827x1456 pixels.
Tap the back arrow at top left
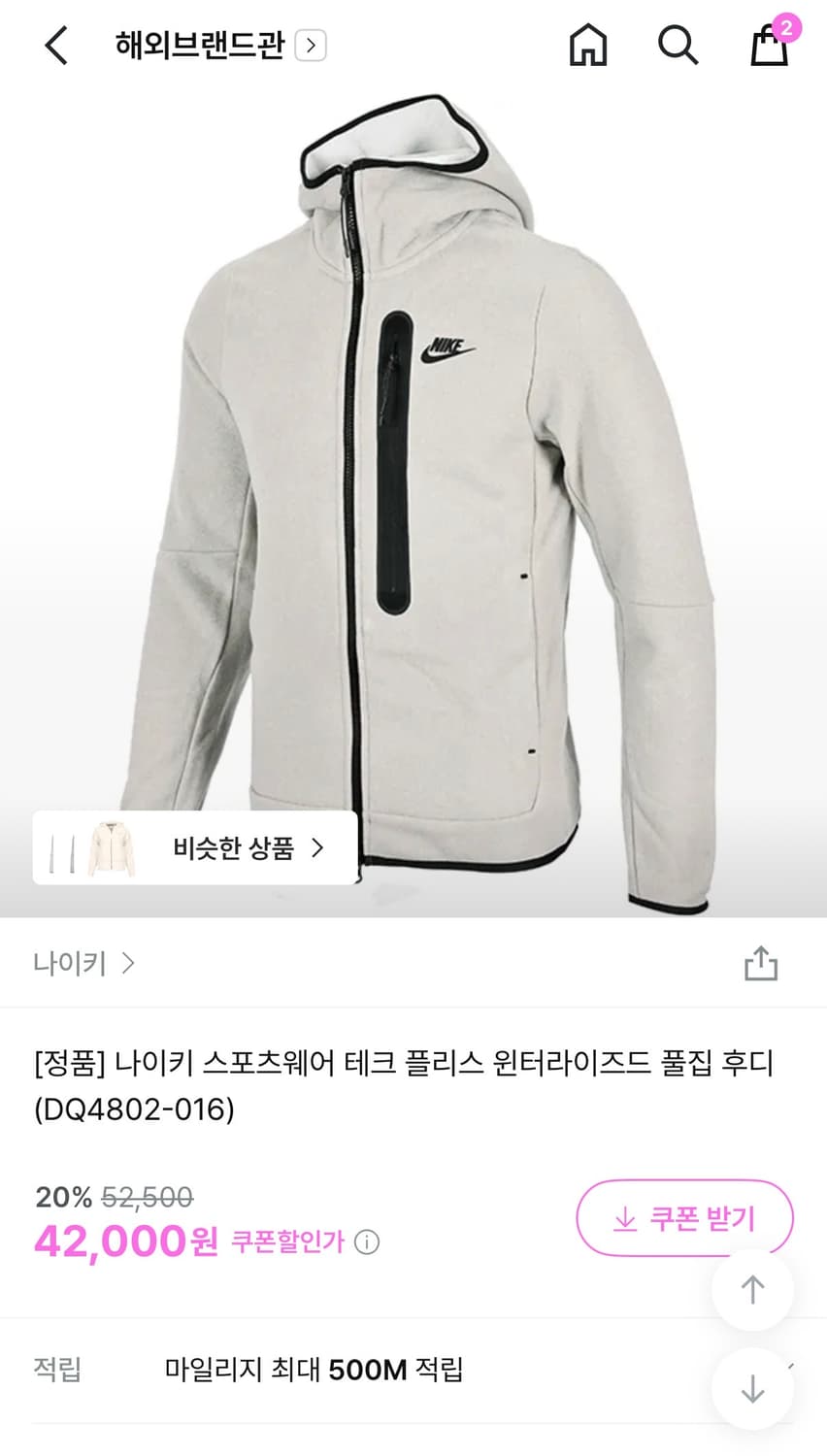pos(55,45)
